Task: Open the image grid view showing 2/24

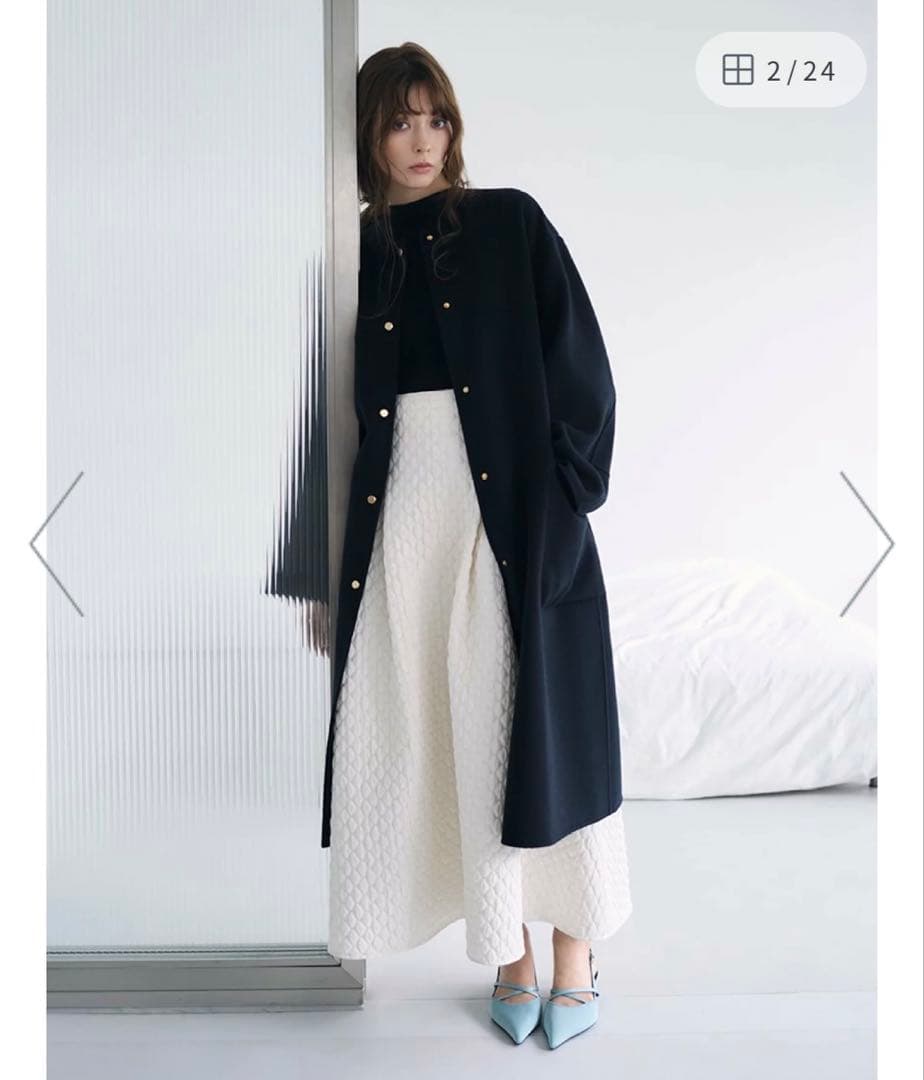Action: [x=780, y=70]
